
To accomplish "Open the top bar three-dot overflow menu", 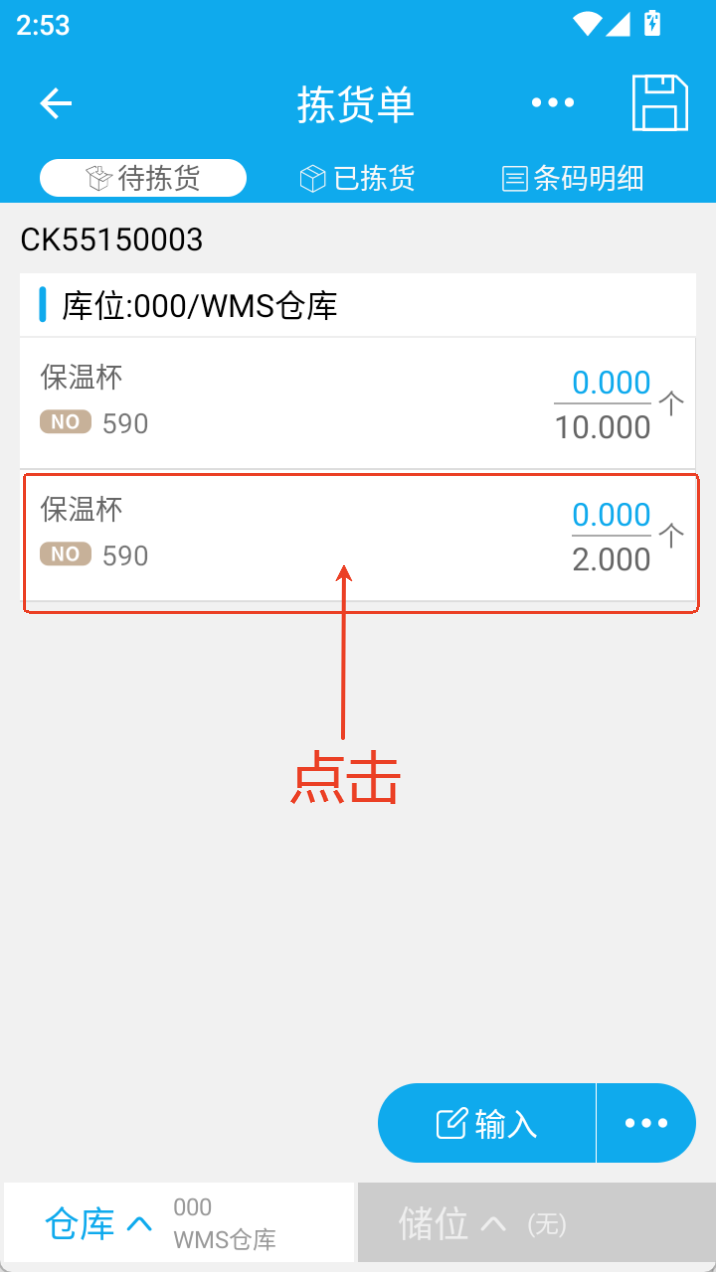I will (552, 103).
